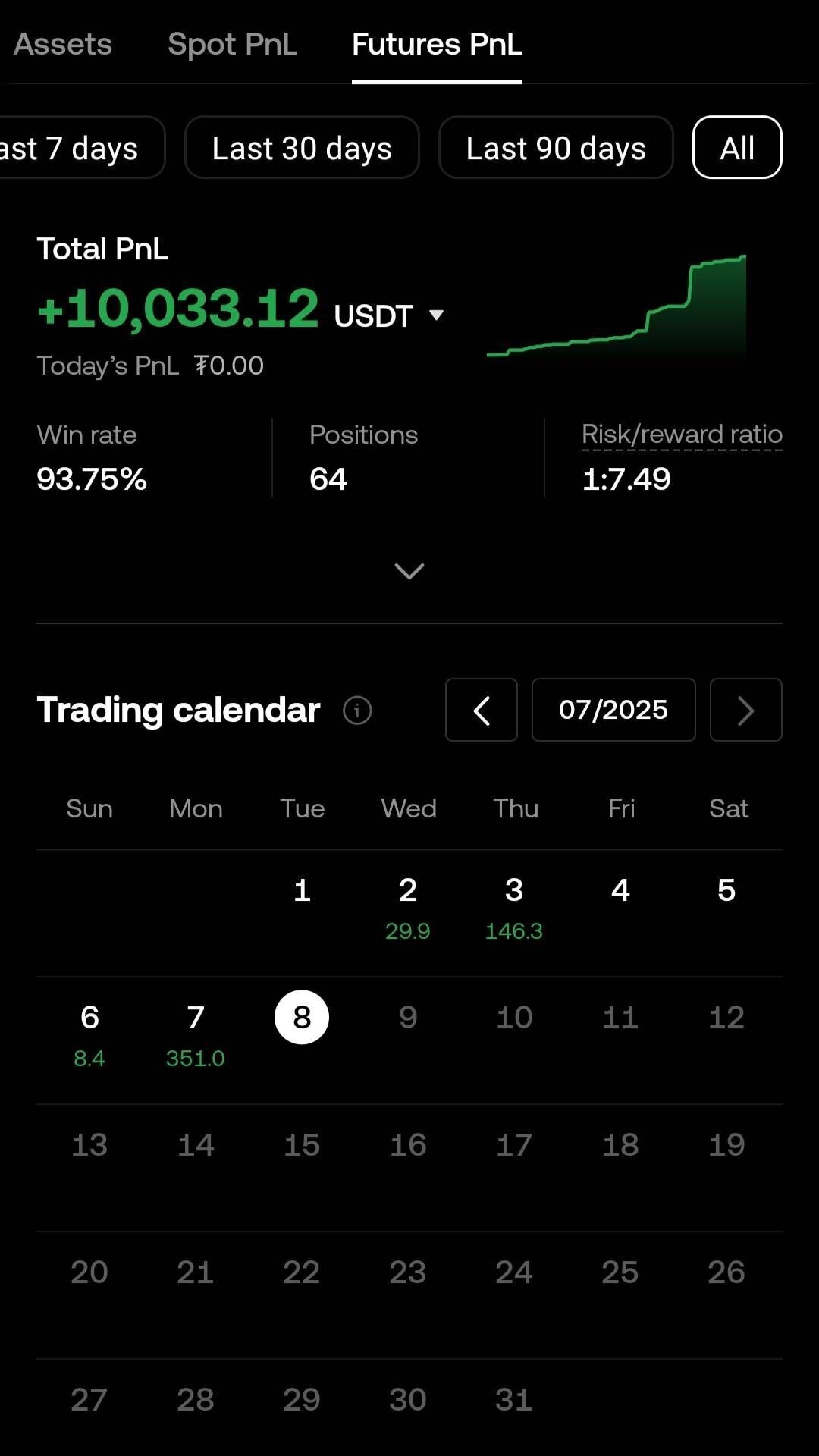Screen dimensions: 819x1456
Task: Switch to the Spot PnL tab
Action: click(x=232, y=44)
